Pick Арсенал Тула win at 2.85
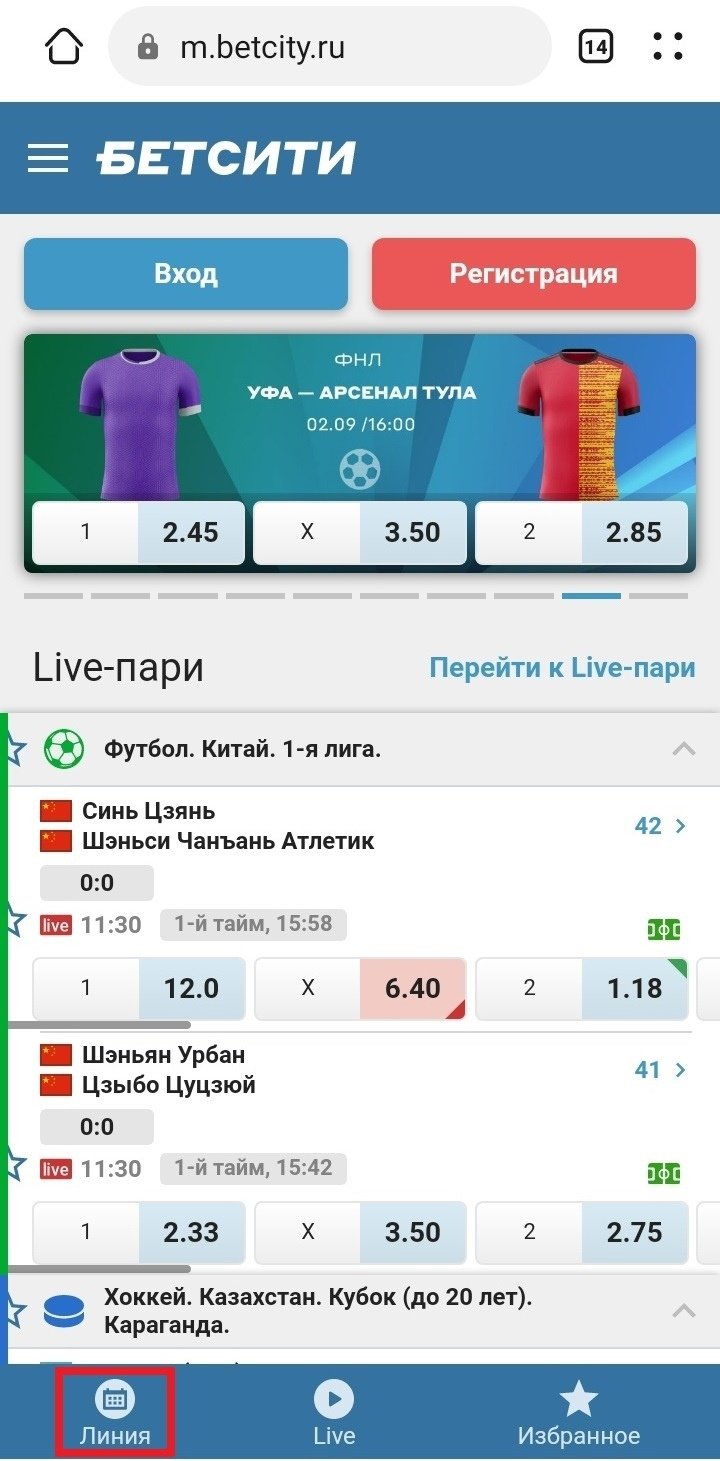Screen dimensions: 720x1461 (581, 533)
